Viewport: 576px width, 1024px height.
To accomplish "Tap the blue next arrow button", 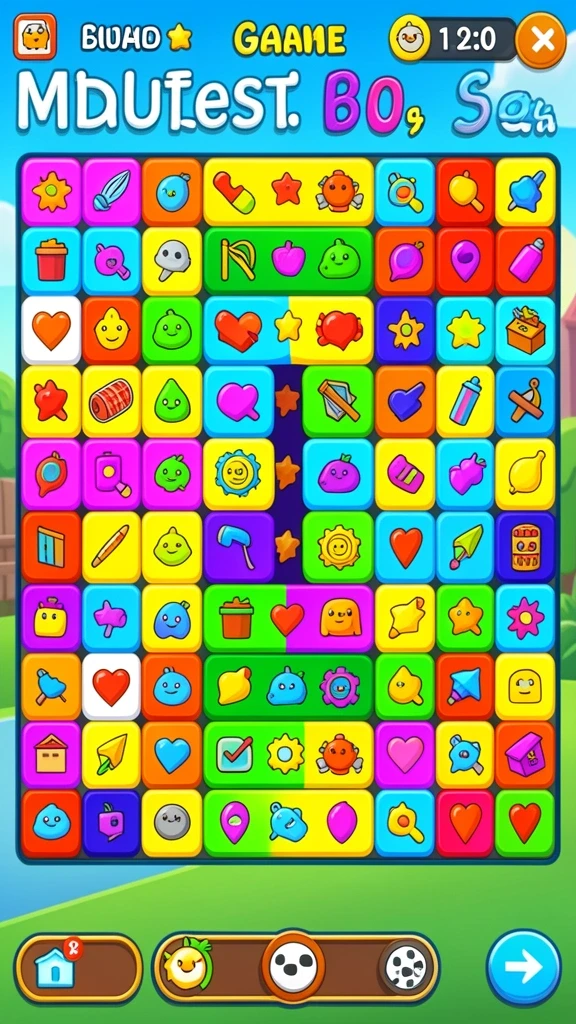I will click(524, 967).
